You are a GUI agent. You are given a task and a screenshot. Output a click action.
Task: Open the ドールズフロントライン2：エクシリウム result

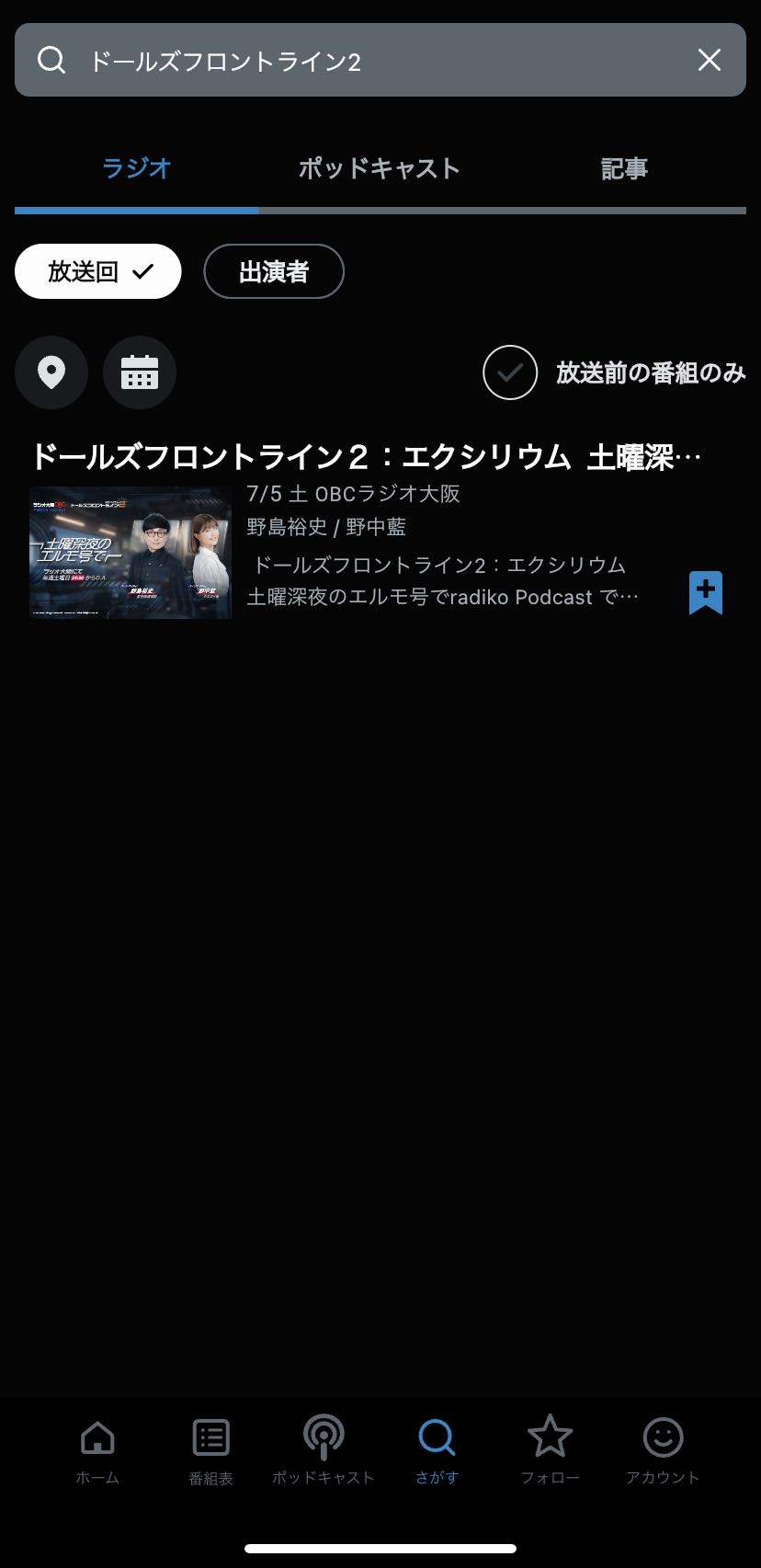coord(367,457)
